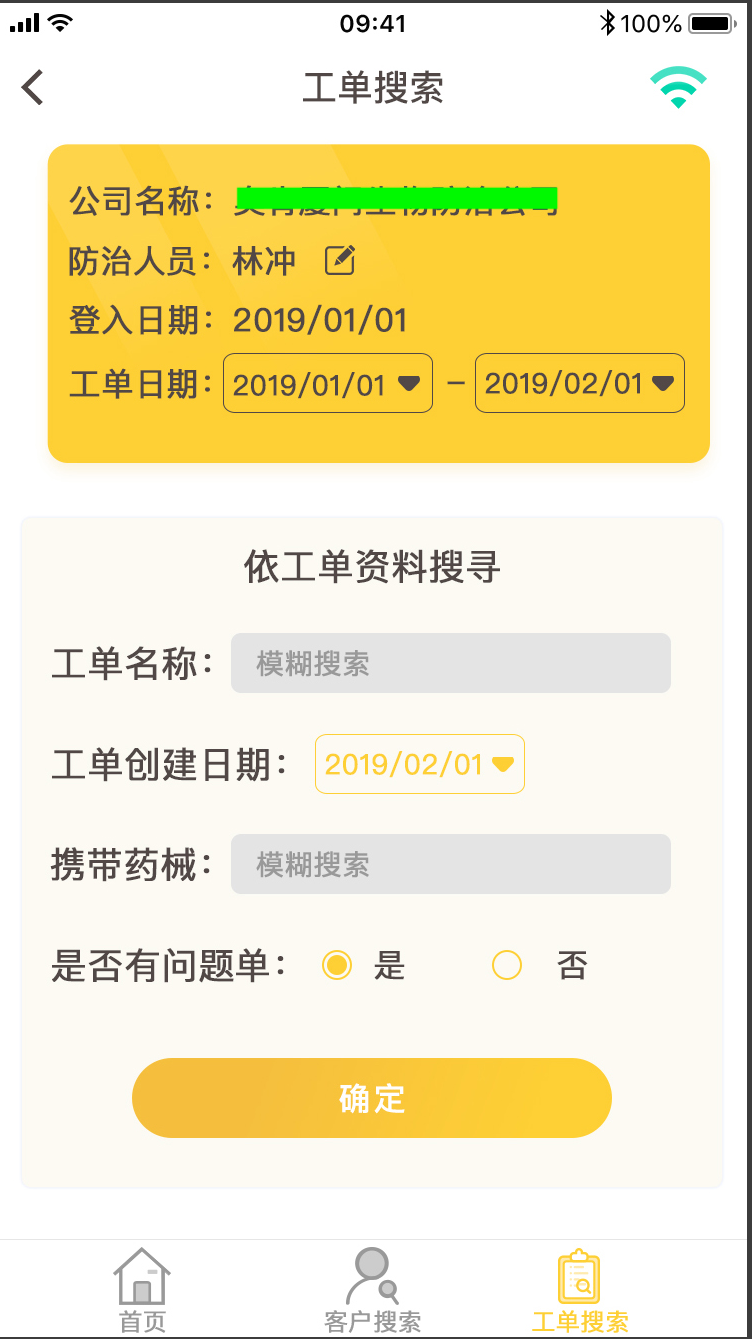Open the 工单日期 start date 2019/01/01 dropdown
The width and height of the screenshot is (752, 1339).
click(x=328, y=383)
